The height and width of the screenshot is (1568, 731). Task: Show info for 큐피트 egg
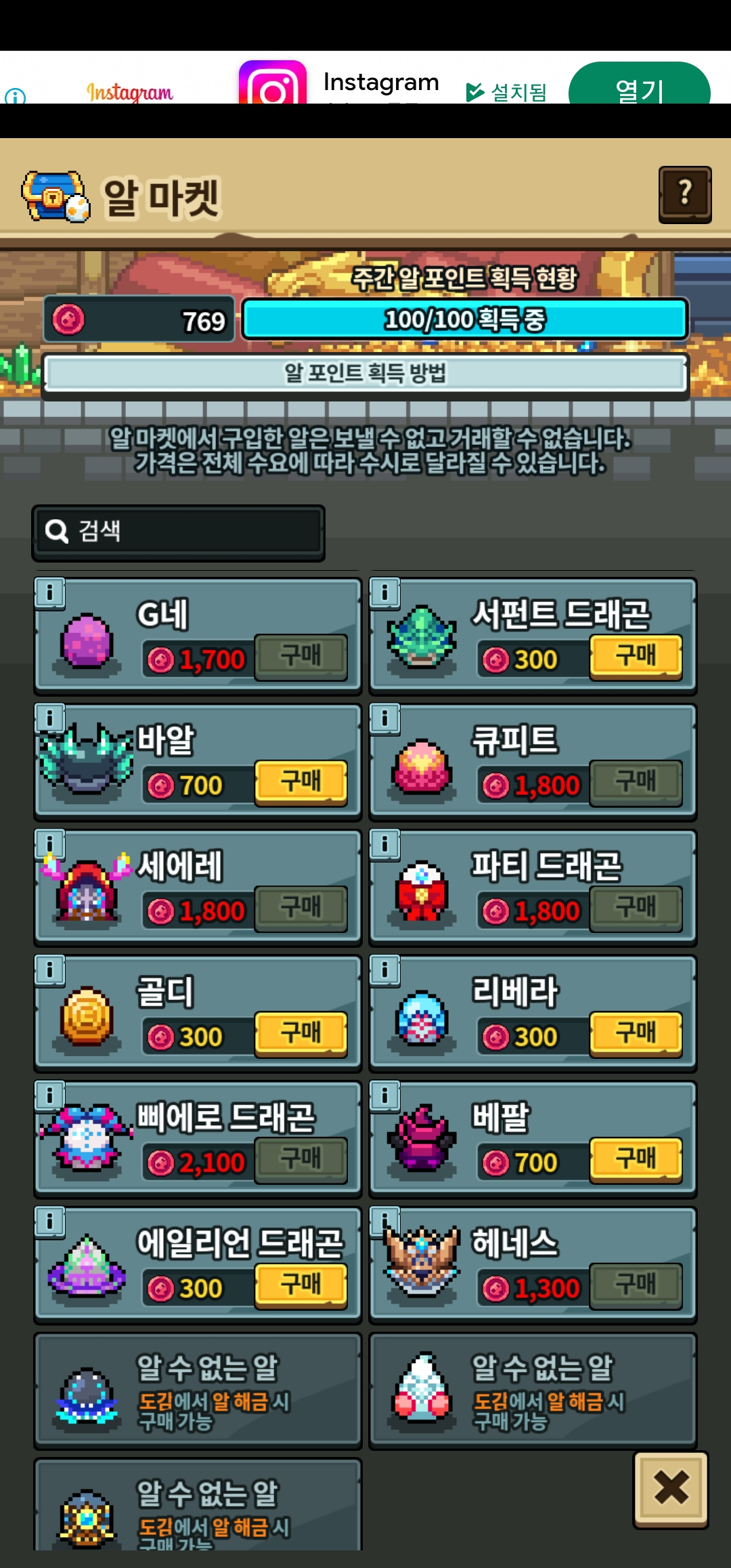[x=384, y=719]
